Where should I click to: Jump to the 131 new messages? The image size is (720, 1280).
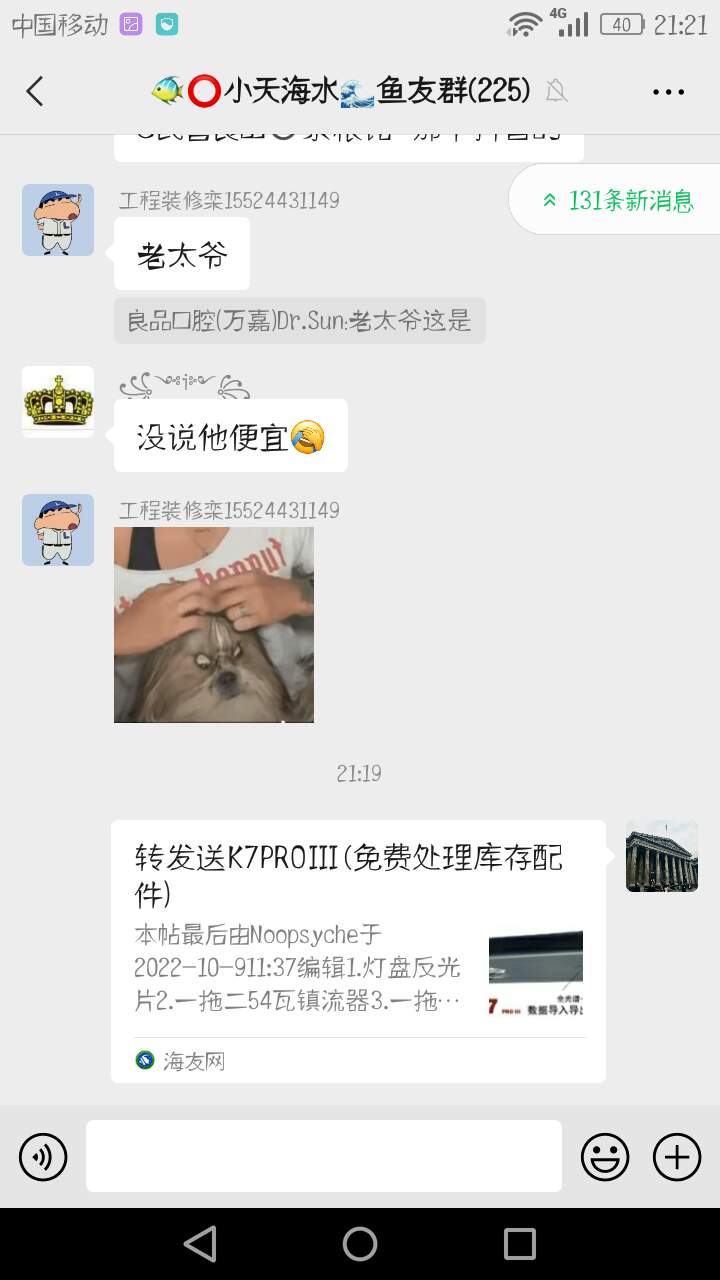point(618,200)
